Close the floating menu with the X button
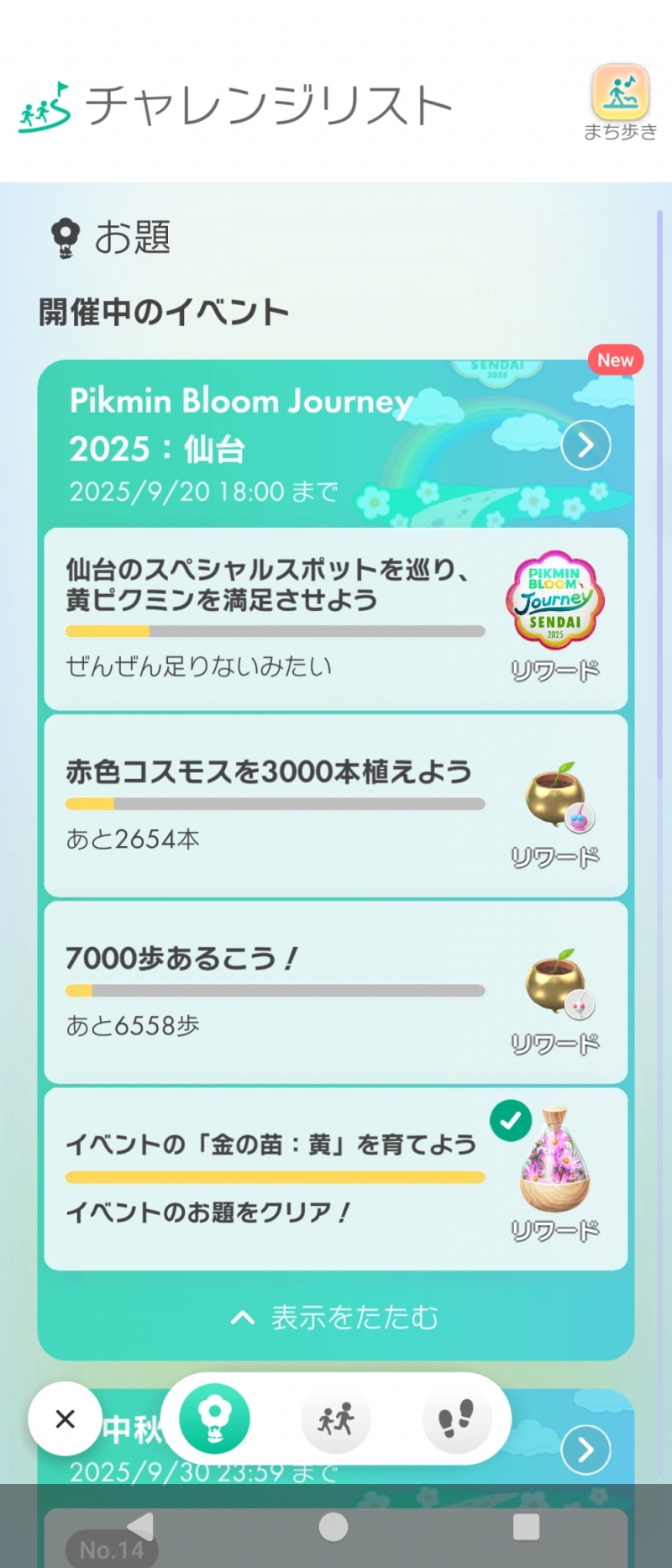 pos(65,1418)
